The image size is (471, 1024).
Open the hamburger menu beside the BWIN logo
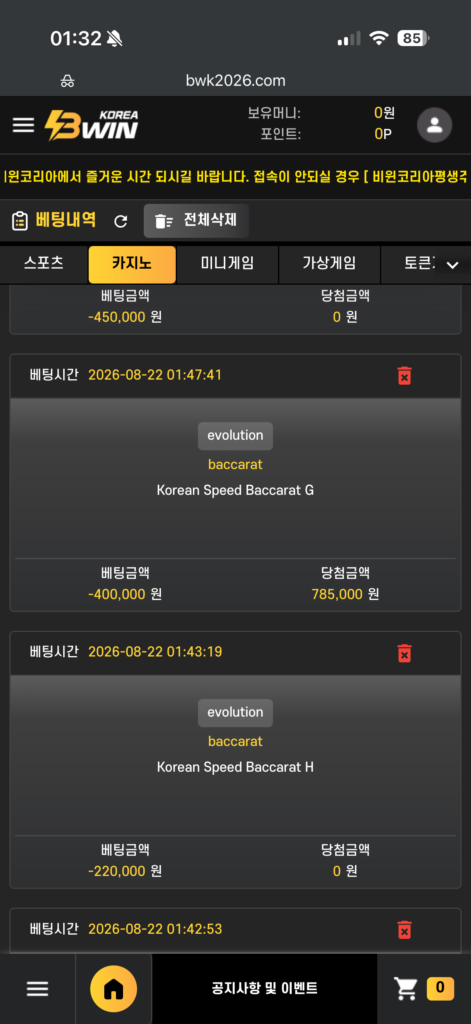pos(24,125)
